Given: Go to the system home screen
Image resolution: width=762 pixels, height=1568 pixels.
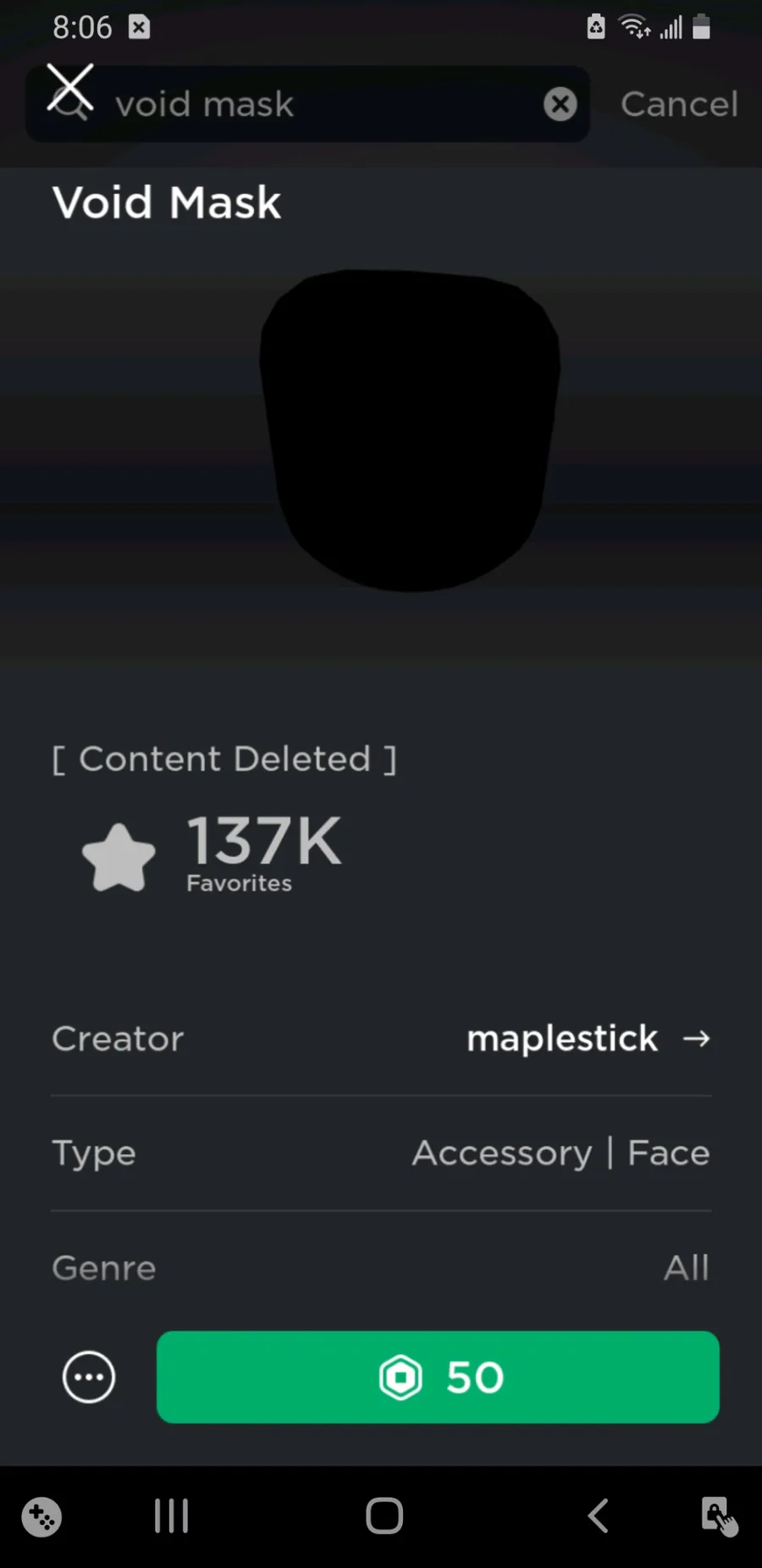Looking at the screenshot, I should 384,1516.
